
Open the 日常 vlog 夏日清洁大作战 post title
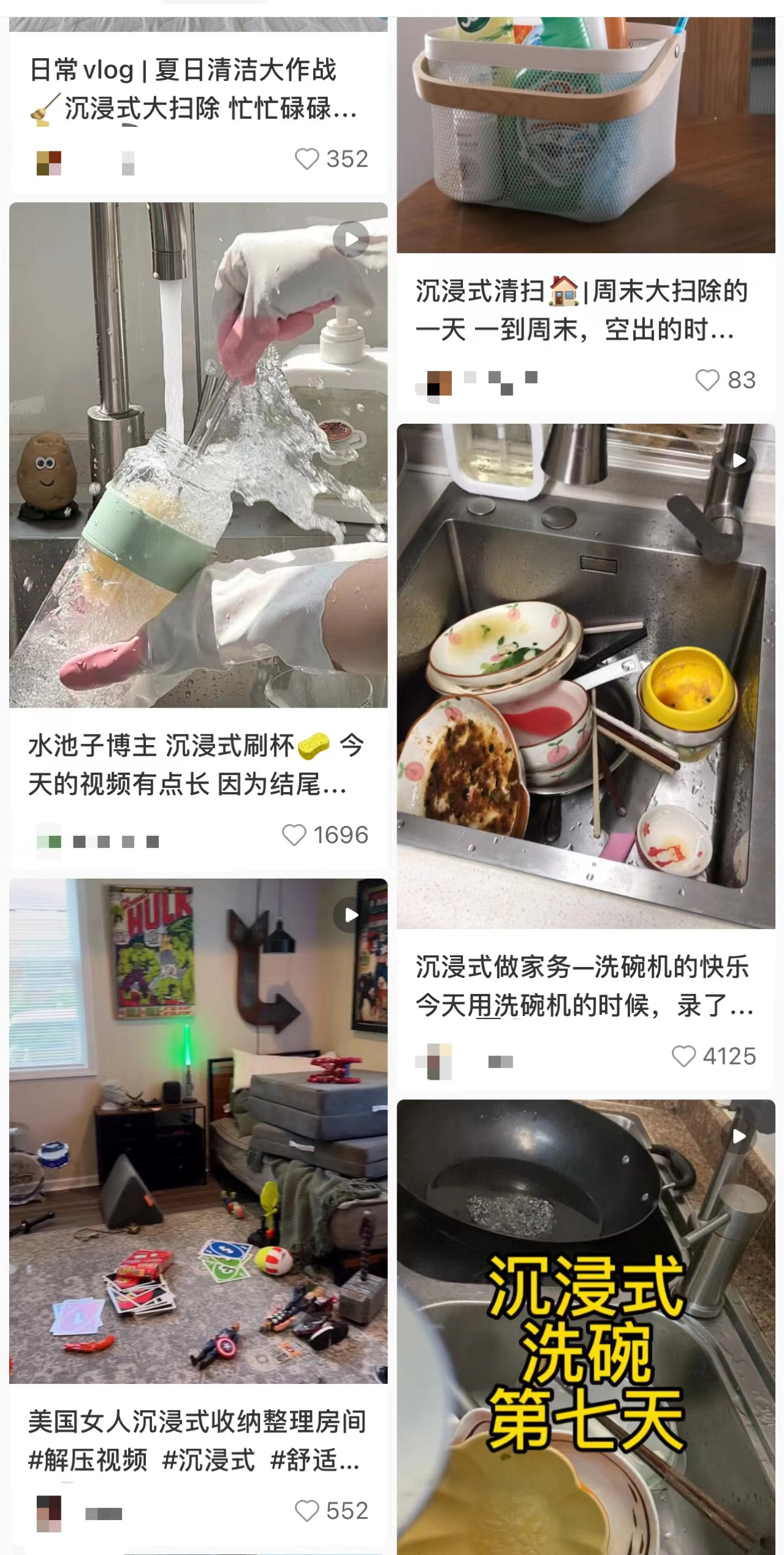(x=193, y=89)
